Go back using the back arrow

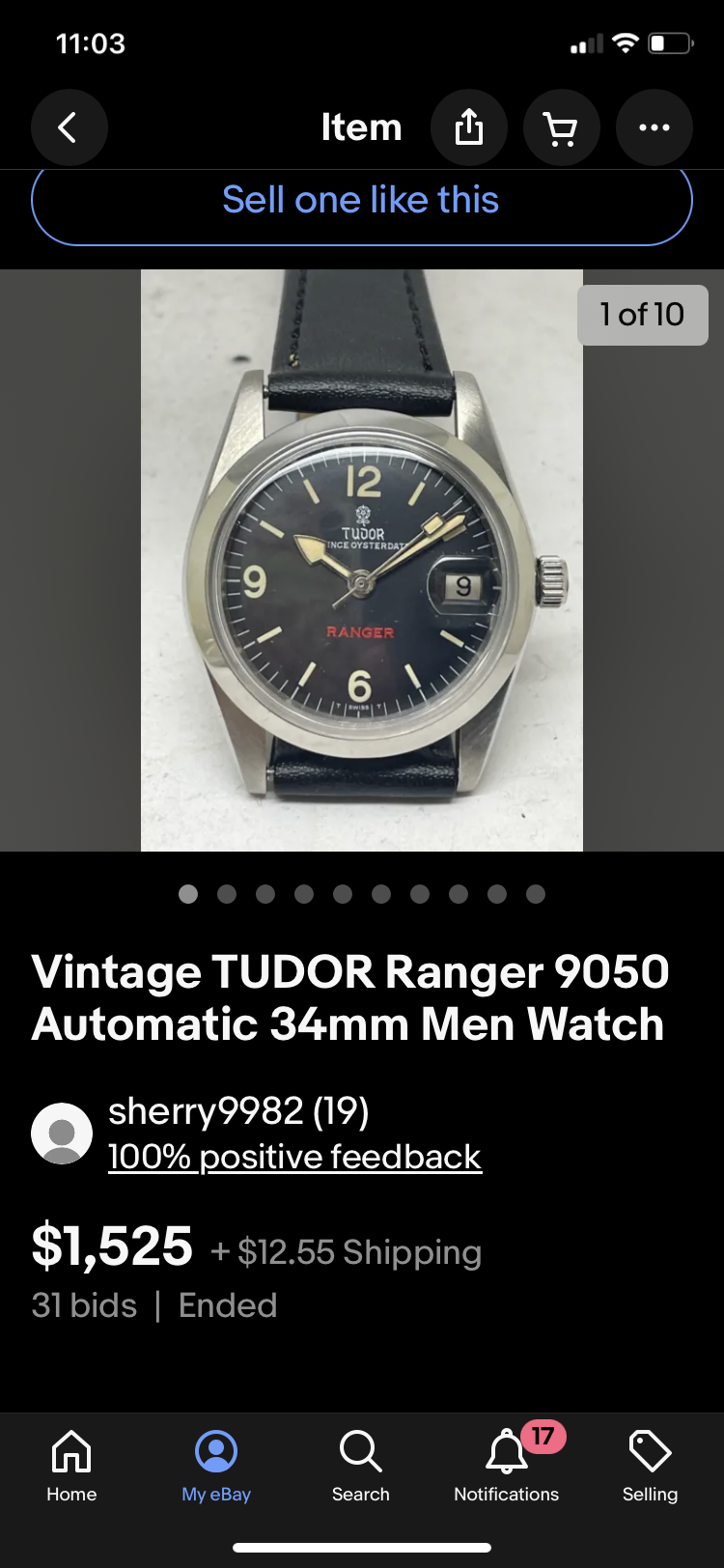click(x=69, y=127)
